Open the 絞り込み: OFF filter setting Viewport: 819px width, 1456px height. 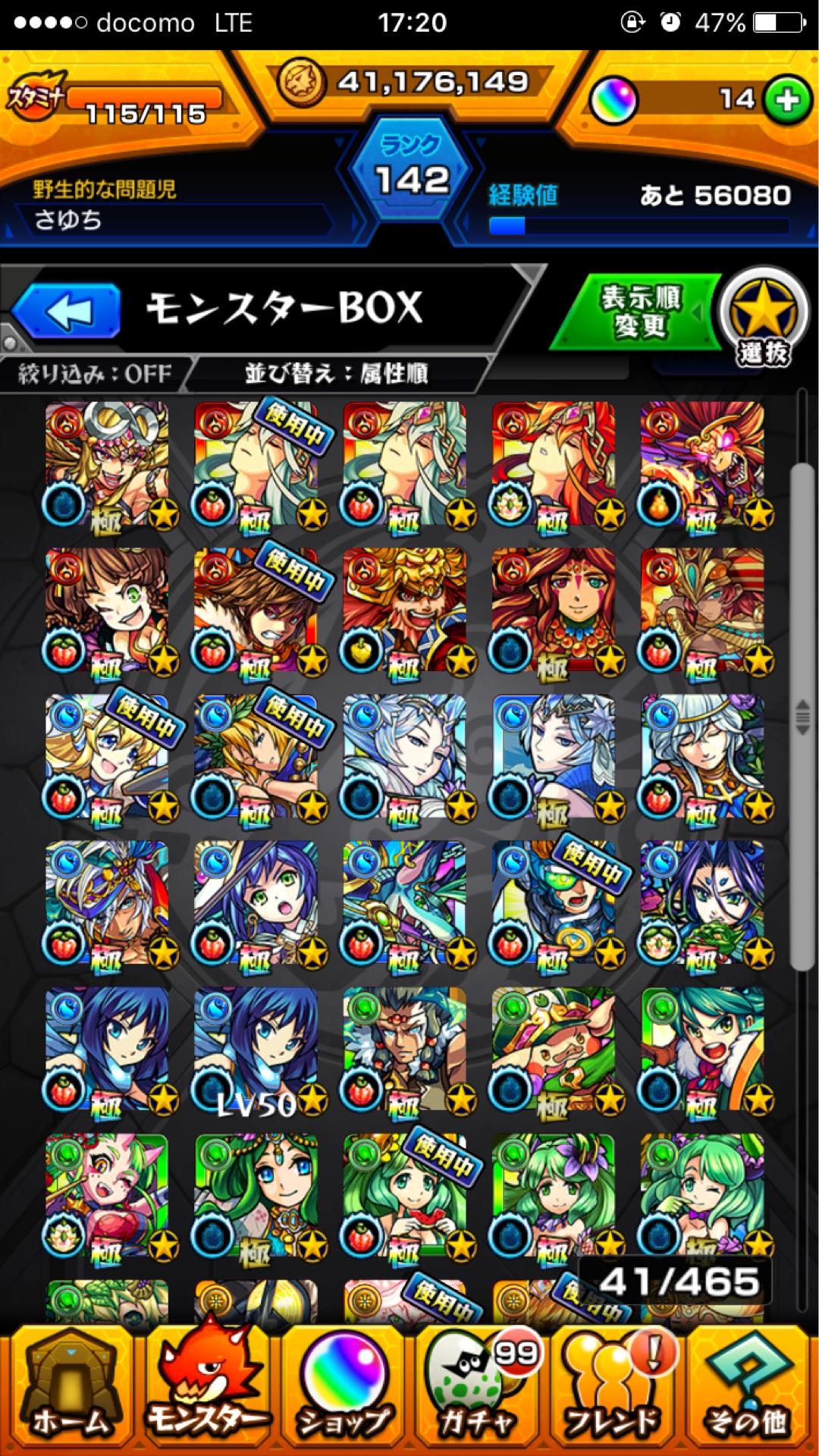click(x=95, y=373)
